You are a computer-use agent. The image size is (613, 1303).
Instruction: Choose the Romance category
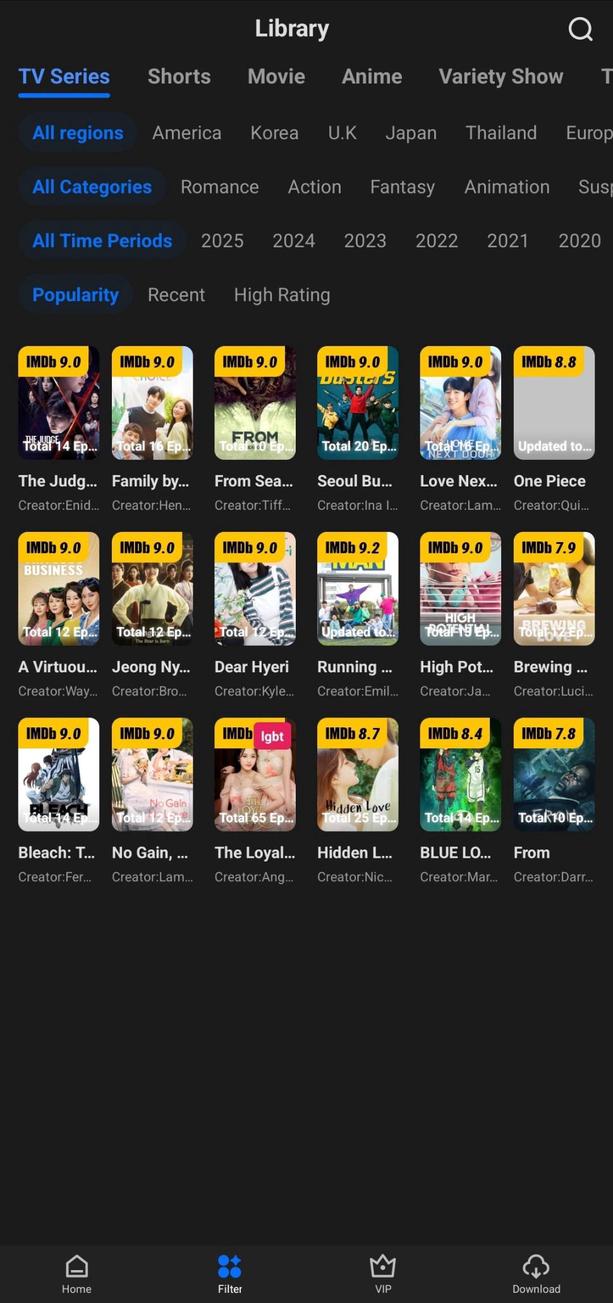(x=219, y=187)
